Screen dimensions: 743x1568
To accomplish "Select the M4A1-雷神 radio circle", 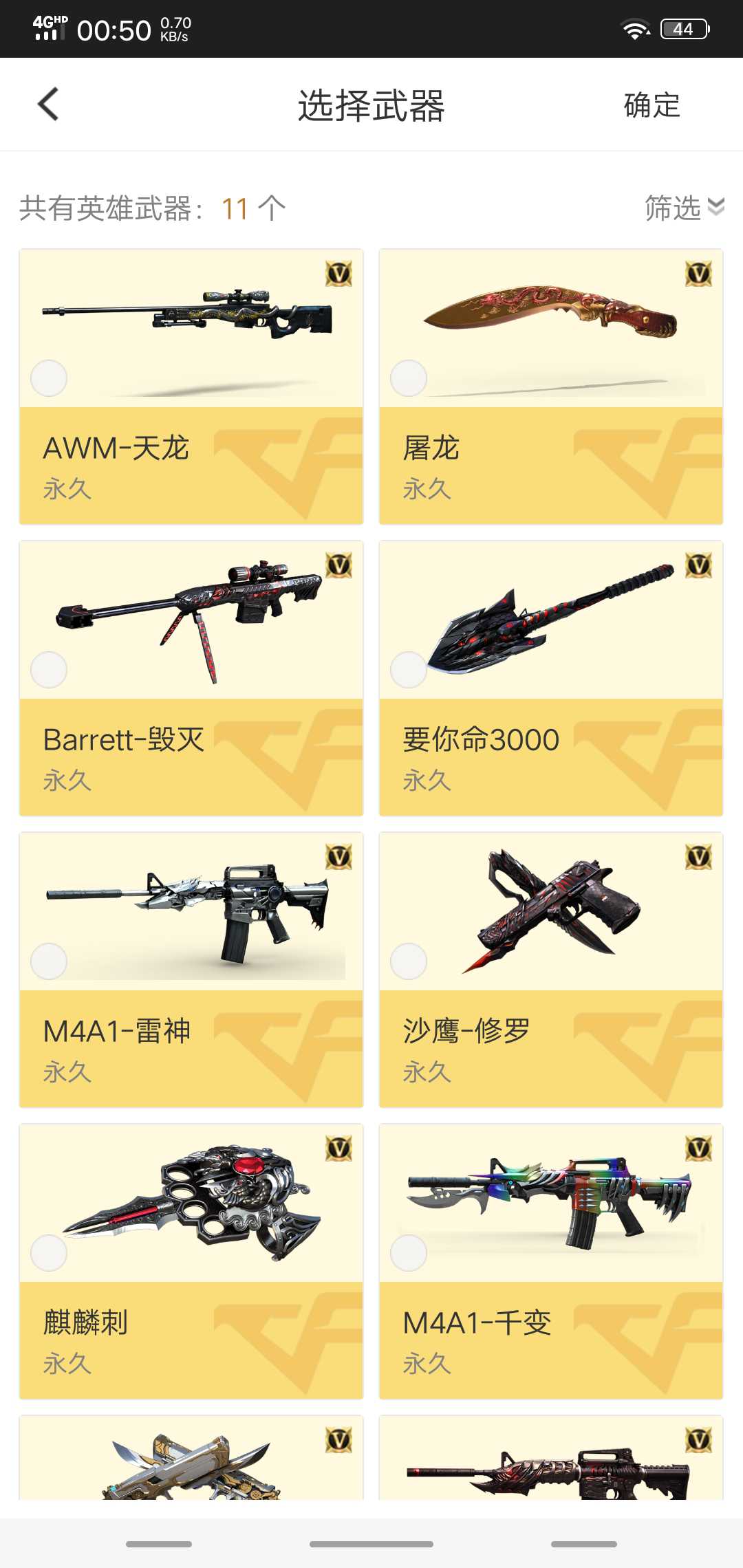I will (x=49, y=961).
